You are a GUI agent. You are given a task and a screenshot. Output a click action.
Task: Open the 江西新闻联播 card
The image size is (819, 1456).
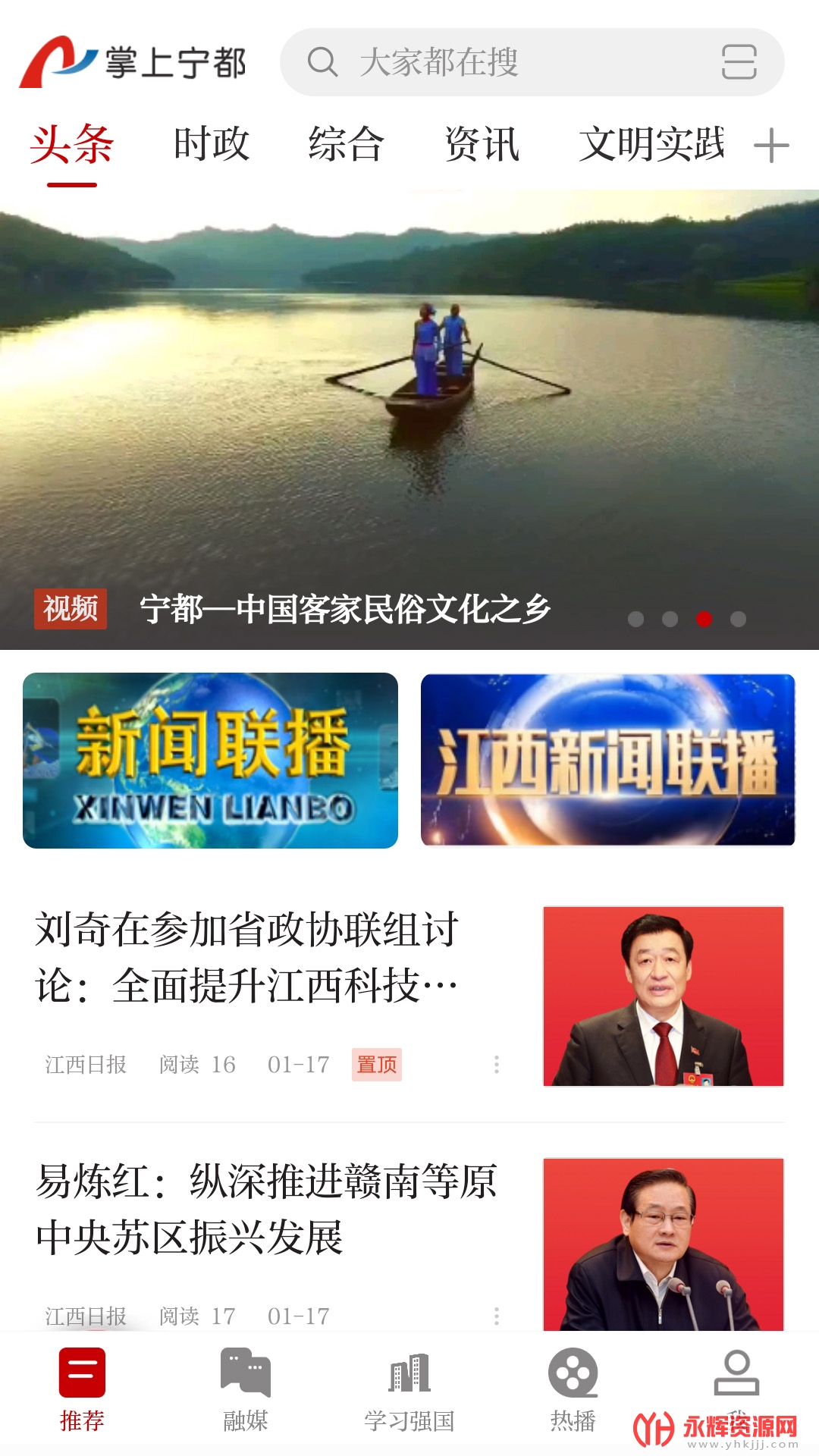tap(608, 760)
